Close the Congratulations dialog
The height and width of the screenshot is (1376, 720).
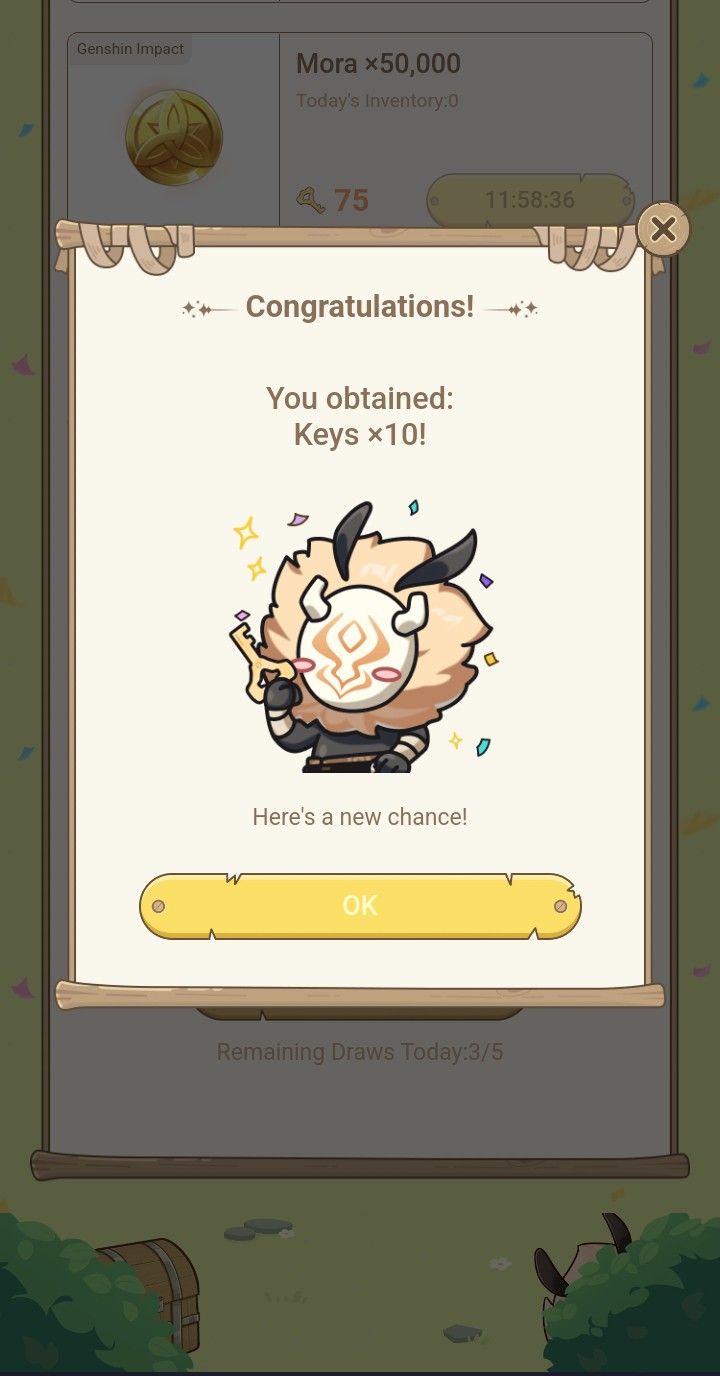click(x=663, y=230)
